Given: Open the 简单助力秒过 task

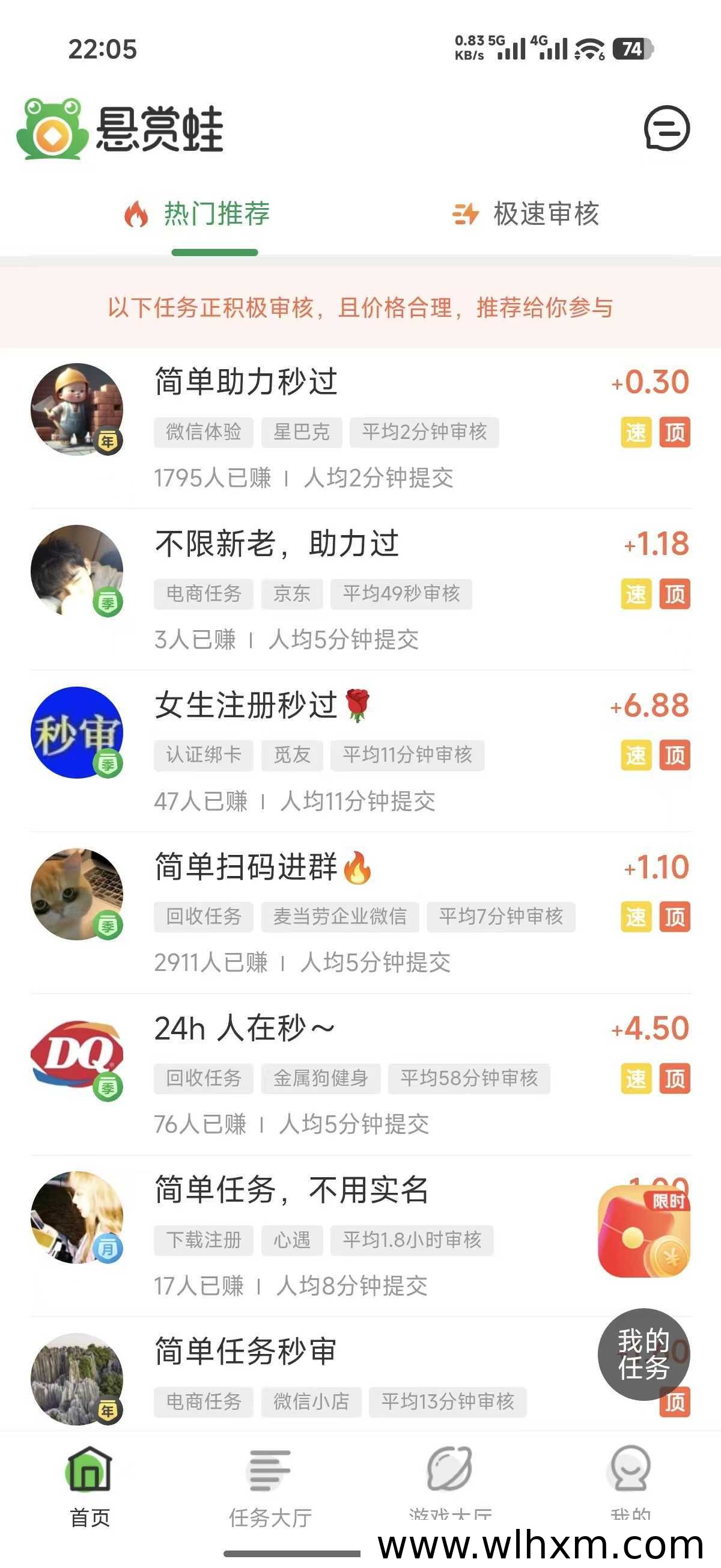Looking at the screenshot, I should pyautogui.click(x=361, y=427).
